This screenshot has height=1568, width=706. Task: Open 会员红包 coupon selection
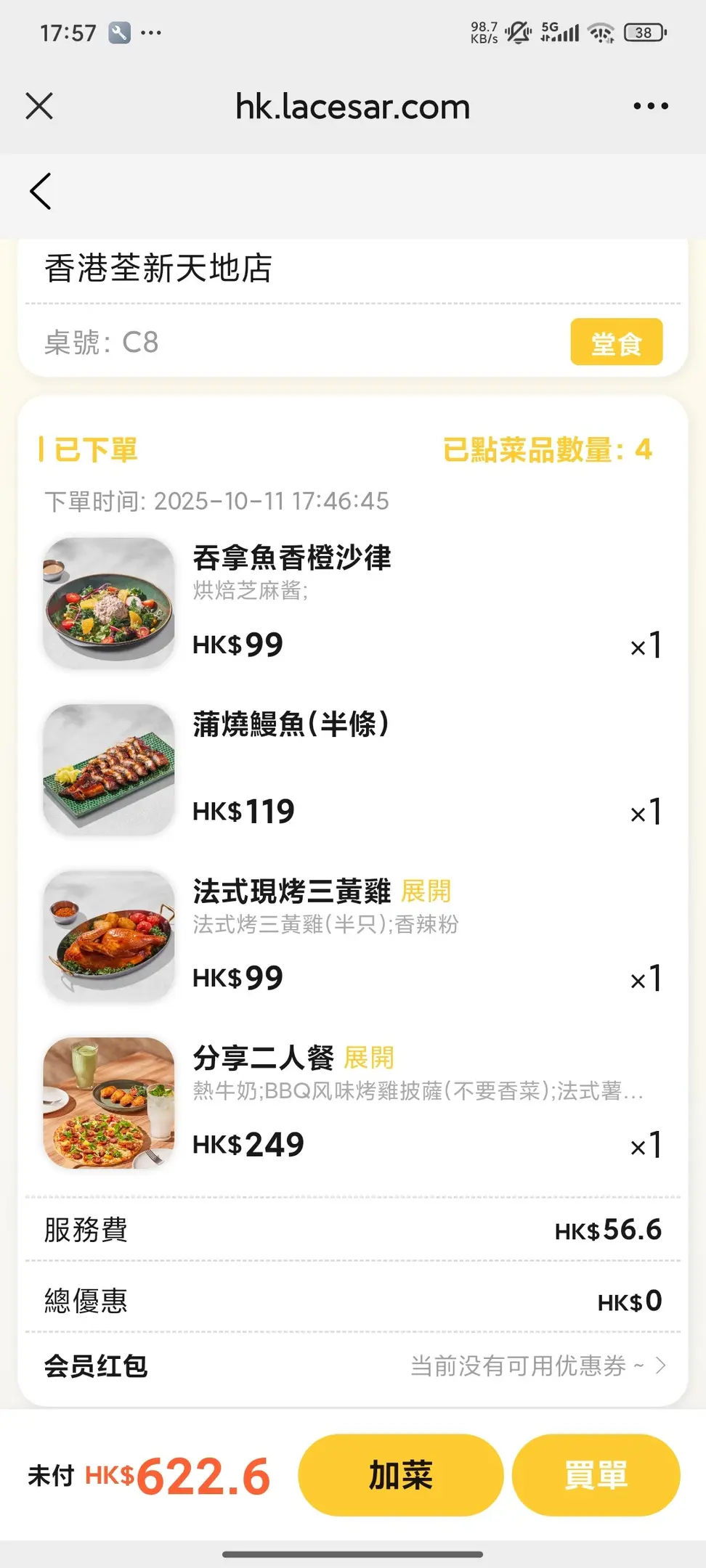pos(537,1366)
